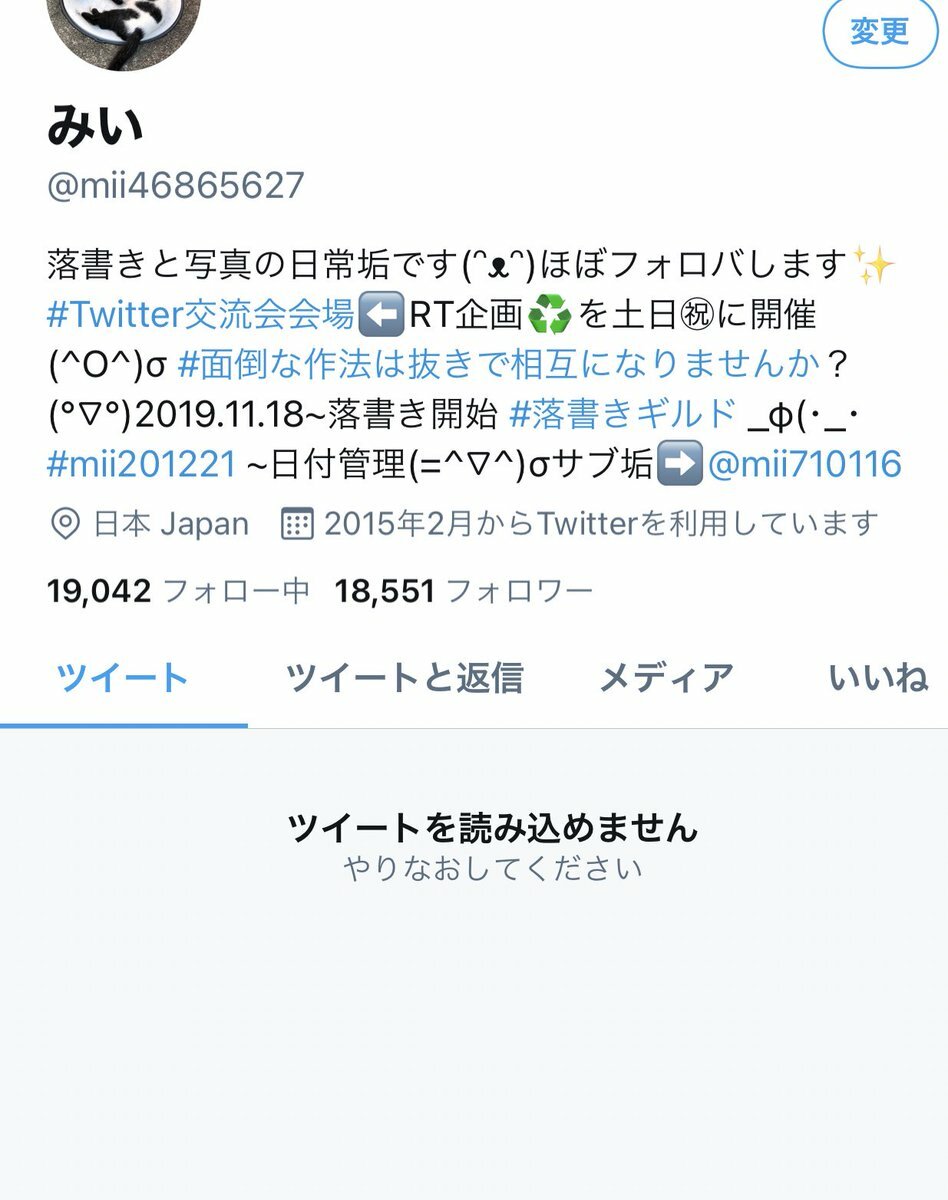Viewport: 948px width, 1200px height.
Task: View the 19,042 フォロー中 following list
Action: pyautogui.click(x=178, y=592)
